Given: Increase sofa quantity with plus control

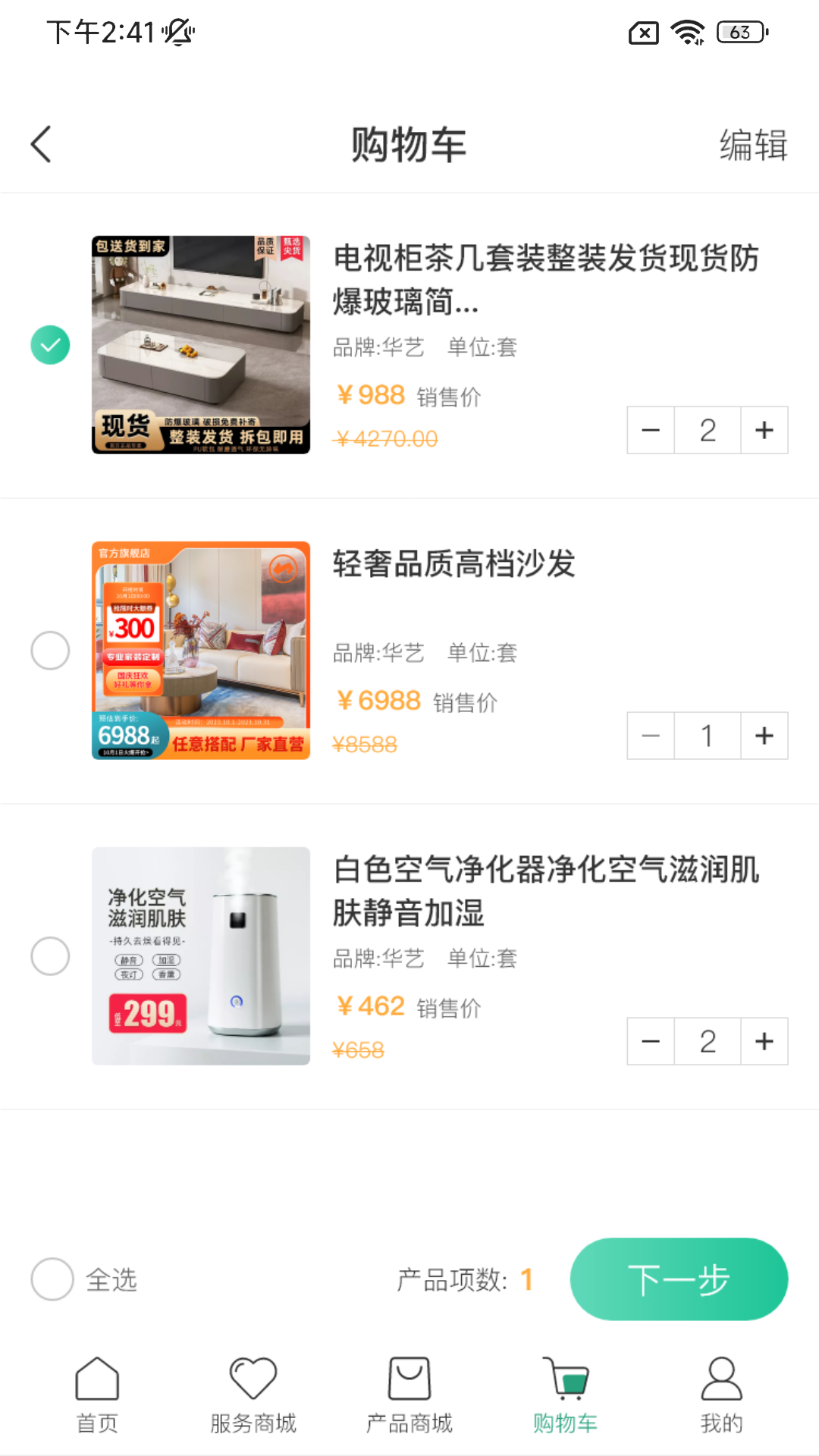Looking at the screenshot, I should click(764, 735).
